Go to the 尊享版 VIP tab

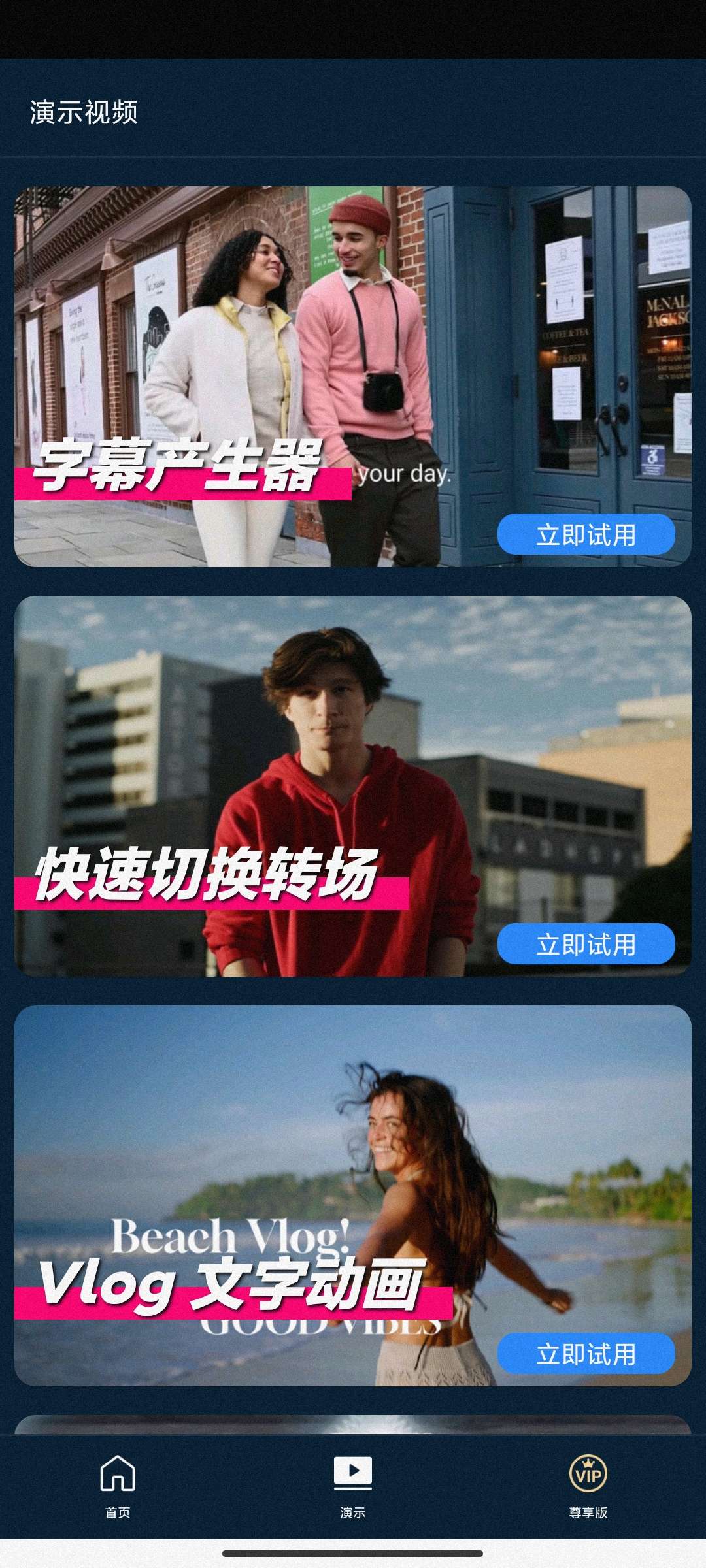[588, 1484]
